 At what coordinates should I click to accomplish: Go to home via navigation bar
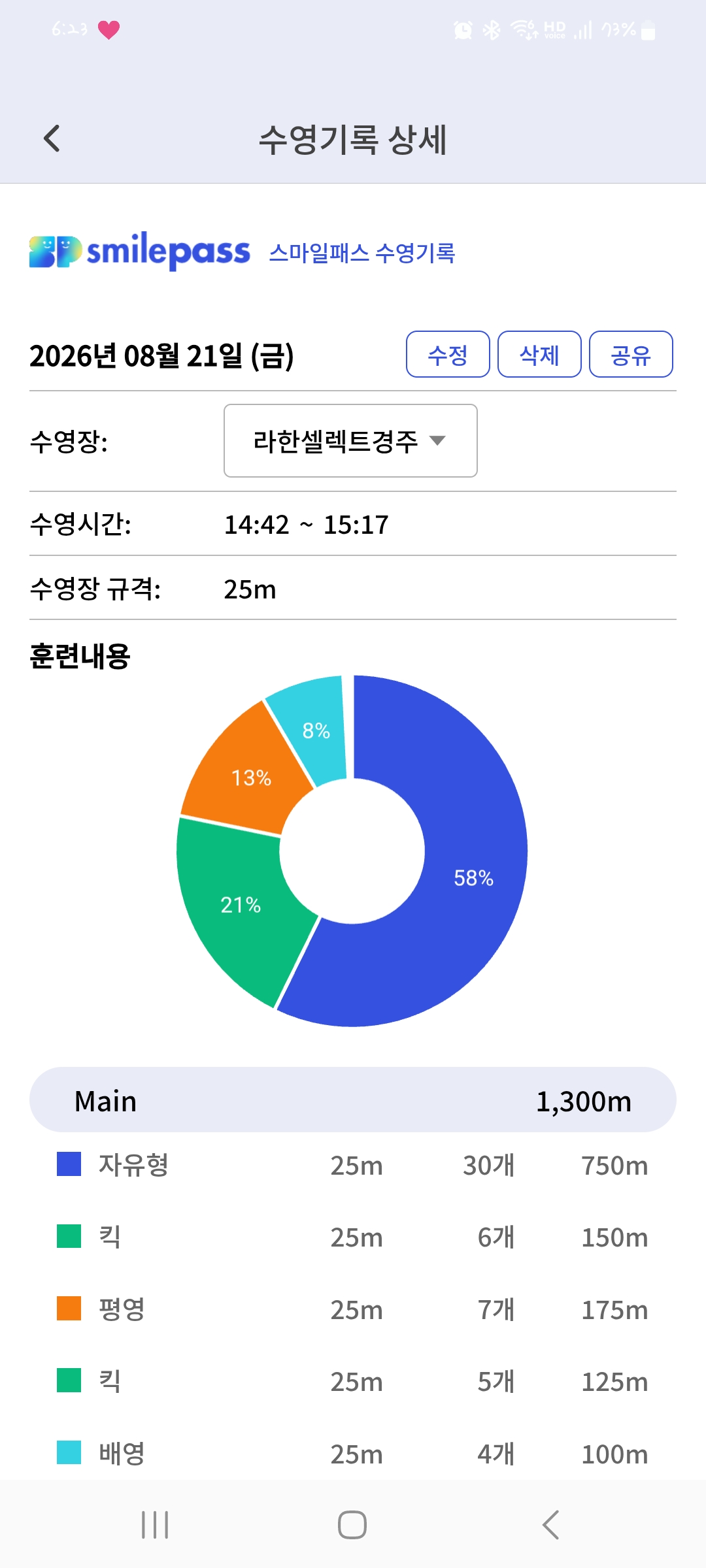(x=352, y=1525)
